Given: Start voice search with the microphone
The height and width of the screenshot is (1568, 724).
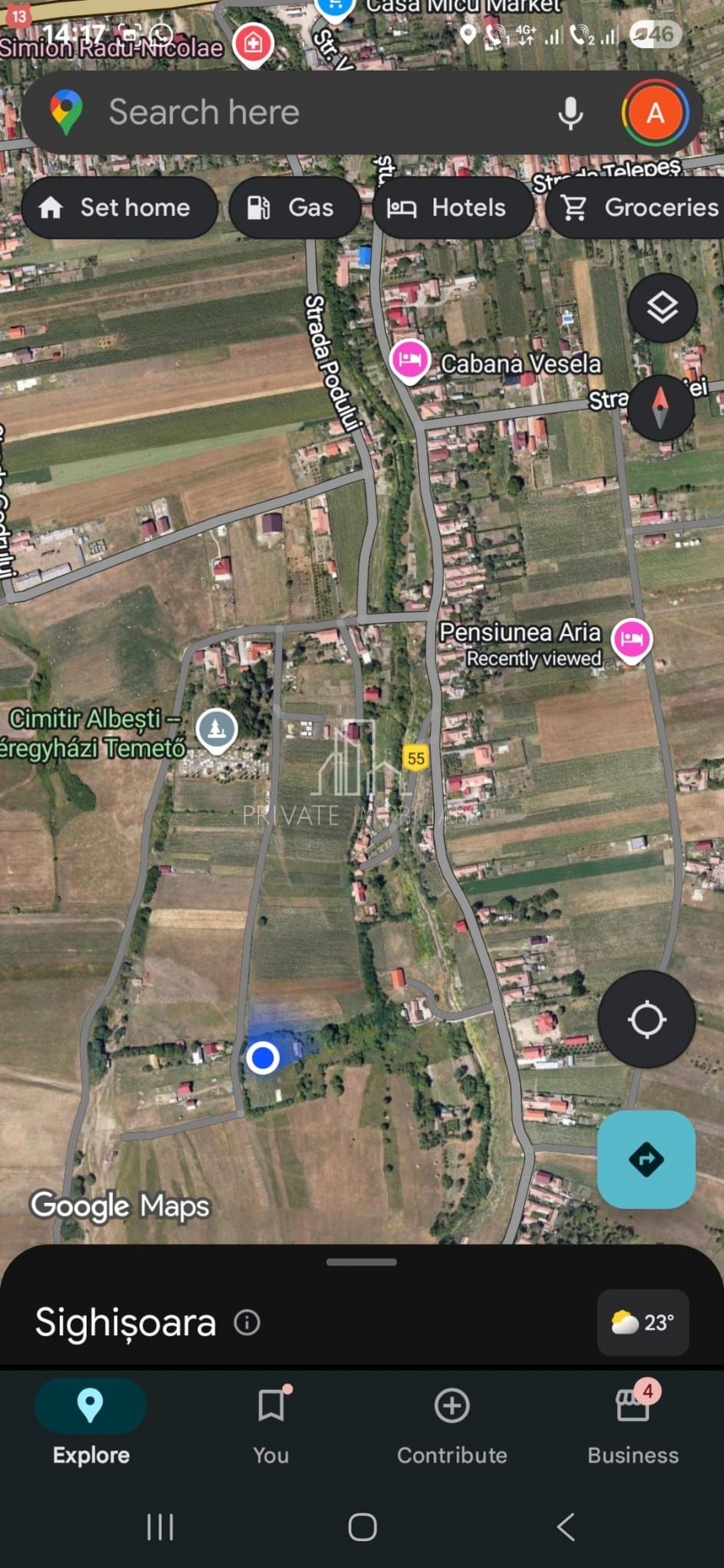Looking at the screenshot, I should (x=570, y=113).
